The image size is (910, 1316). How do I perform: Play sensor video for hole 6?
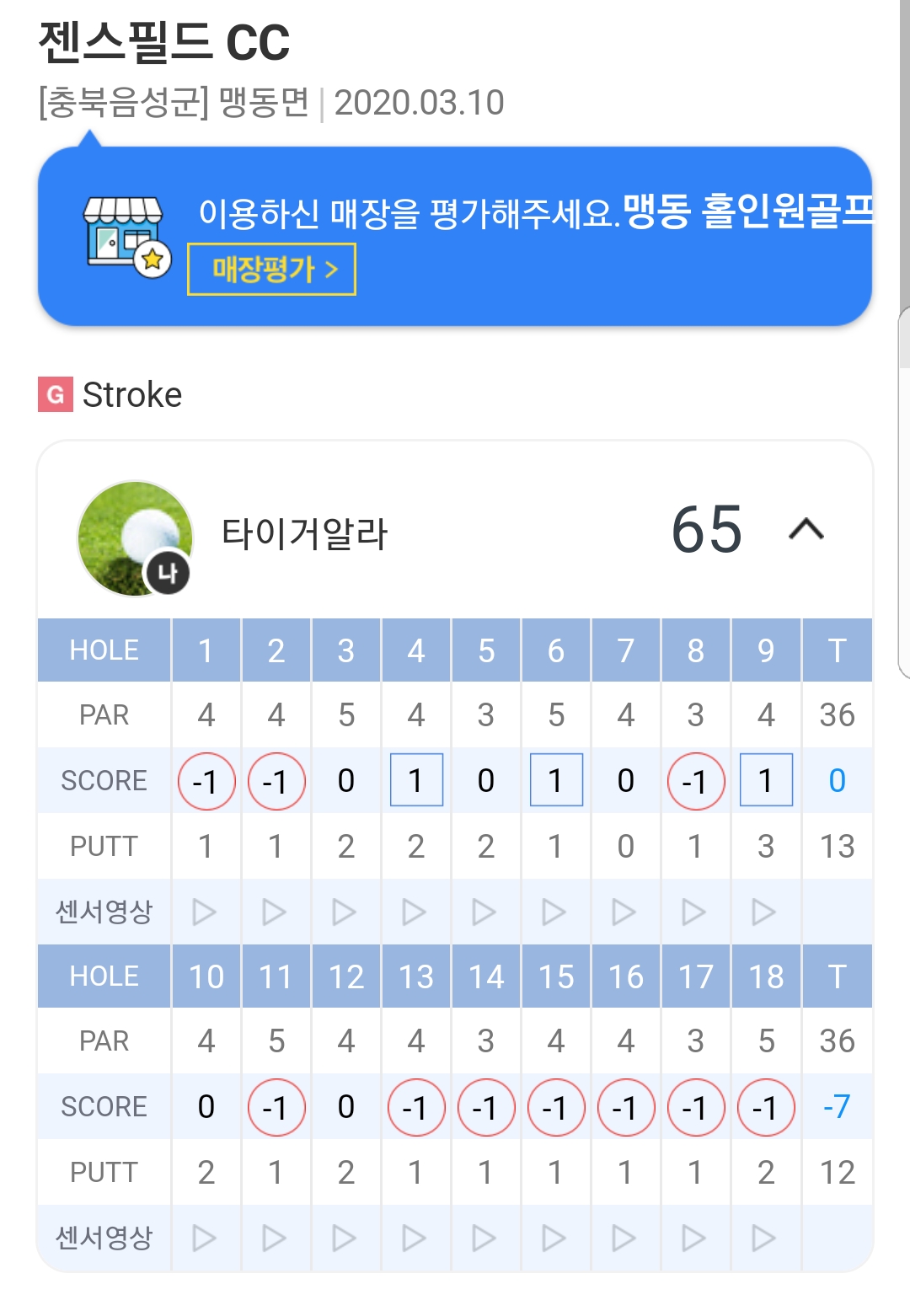pyautogui.click(x=554, y=912)
